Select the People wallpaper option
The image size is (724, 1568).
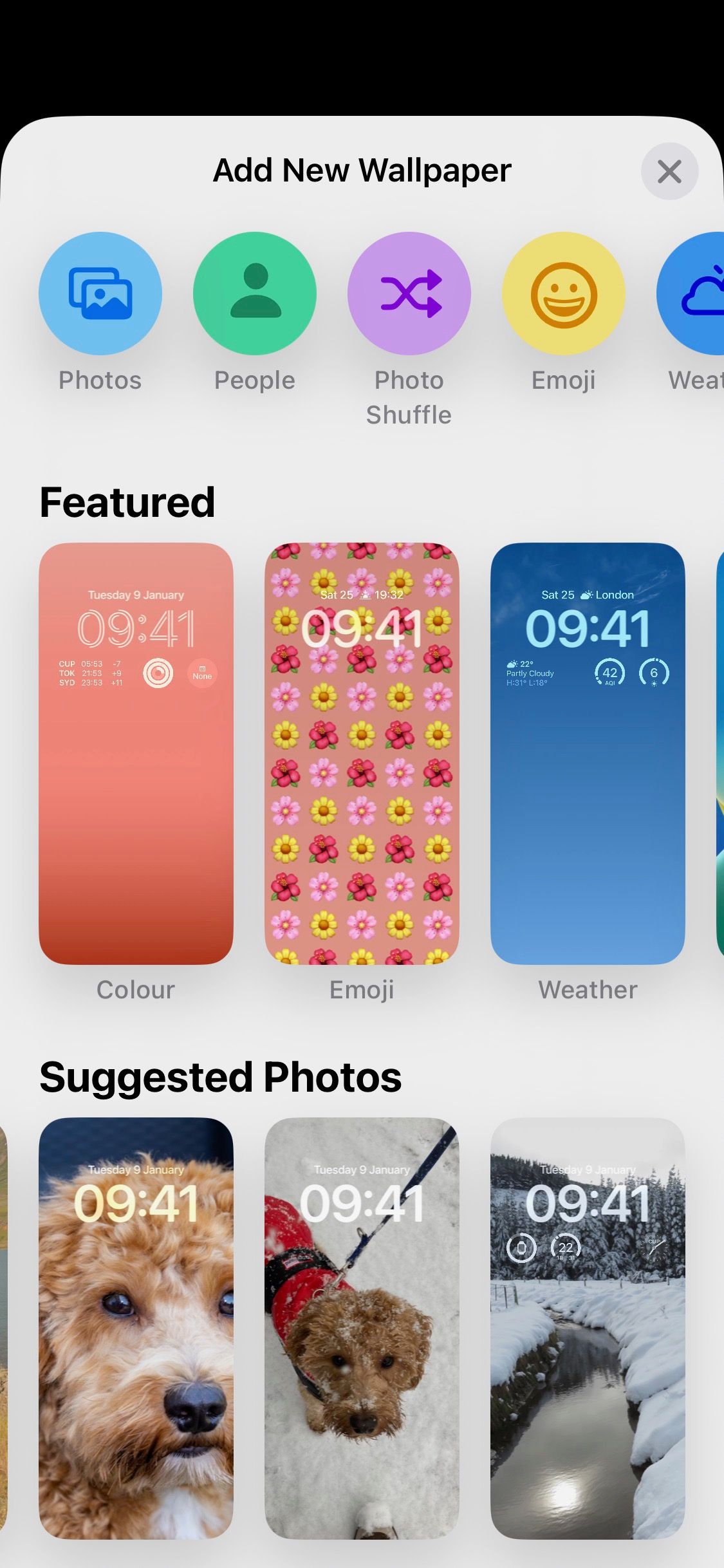click(x=254, y=293)
